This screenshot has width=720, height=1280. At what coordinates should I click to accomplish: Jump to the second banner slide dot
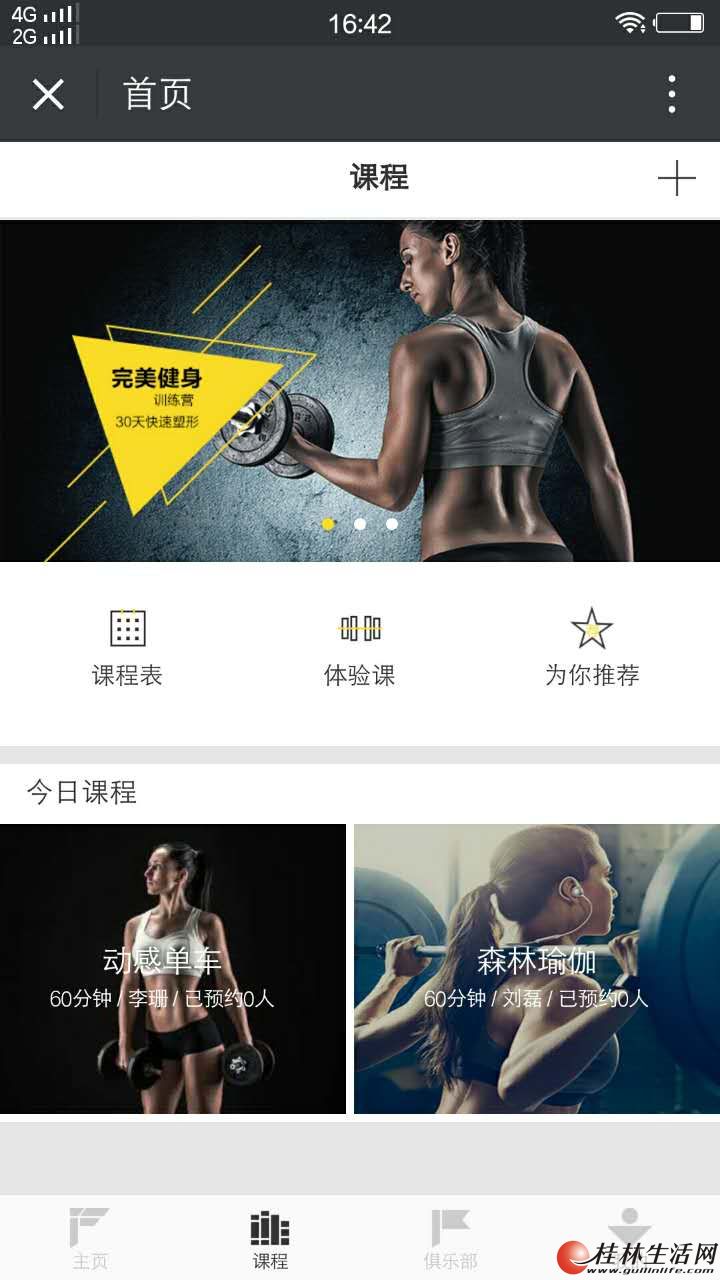pos(360,523)
